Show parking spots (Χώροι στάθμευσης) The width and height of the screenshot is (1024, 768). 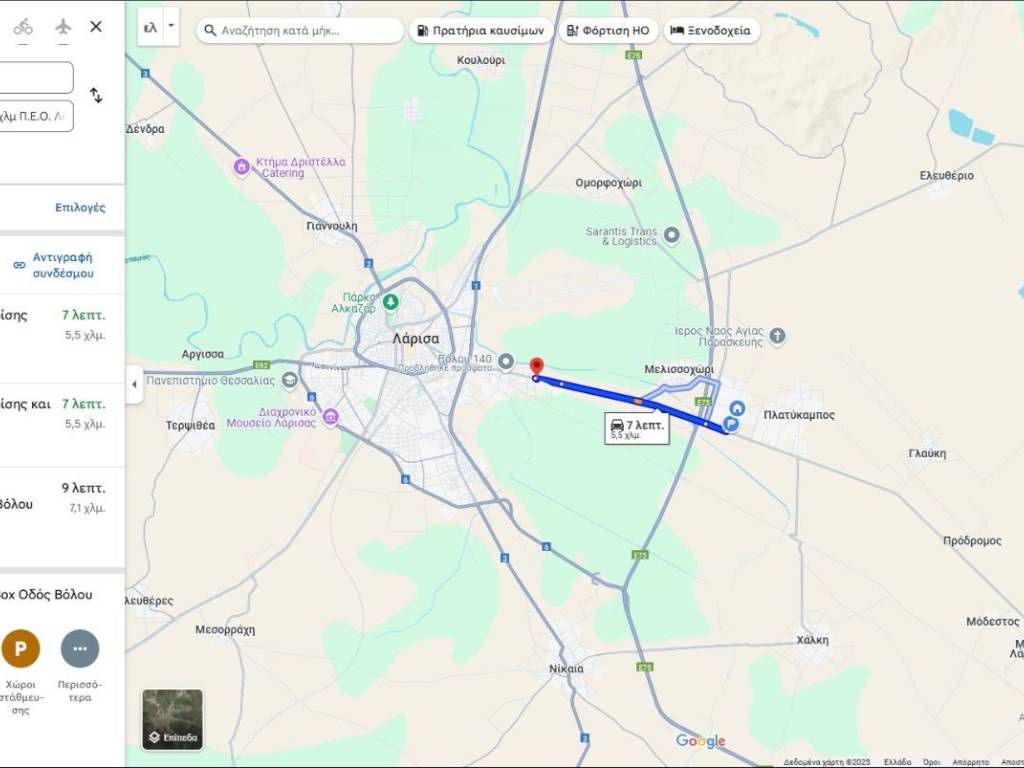point(20,649)
